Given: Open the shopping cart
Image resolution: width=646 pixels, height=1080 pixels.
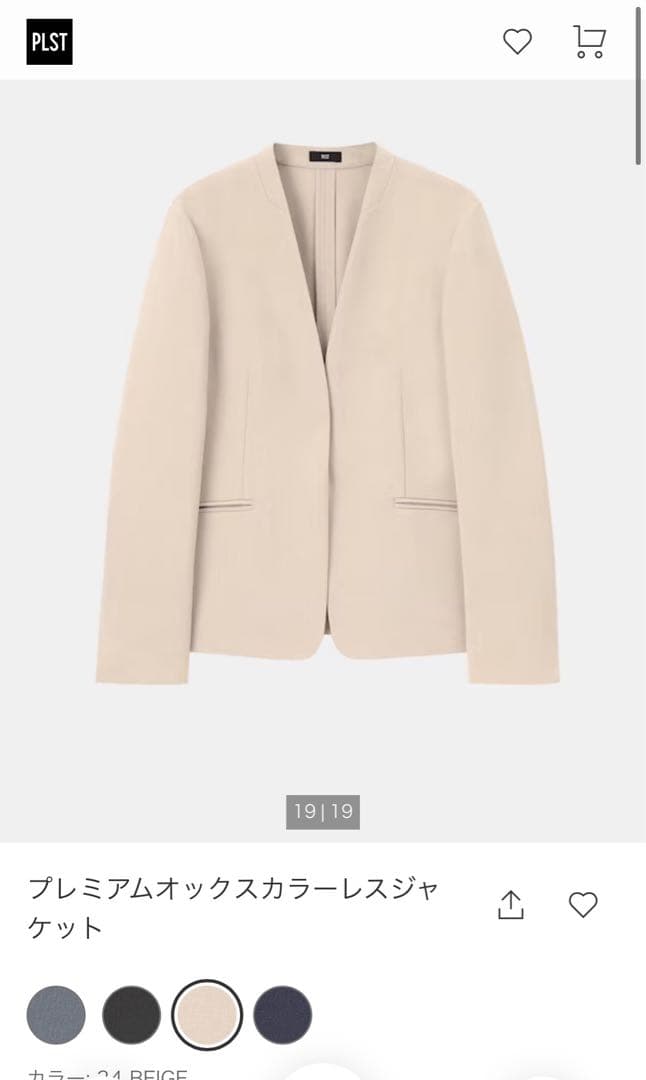Looking at the screenshot, I should [589, 41].
